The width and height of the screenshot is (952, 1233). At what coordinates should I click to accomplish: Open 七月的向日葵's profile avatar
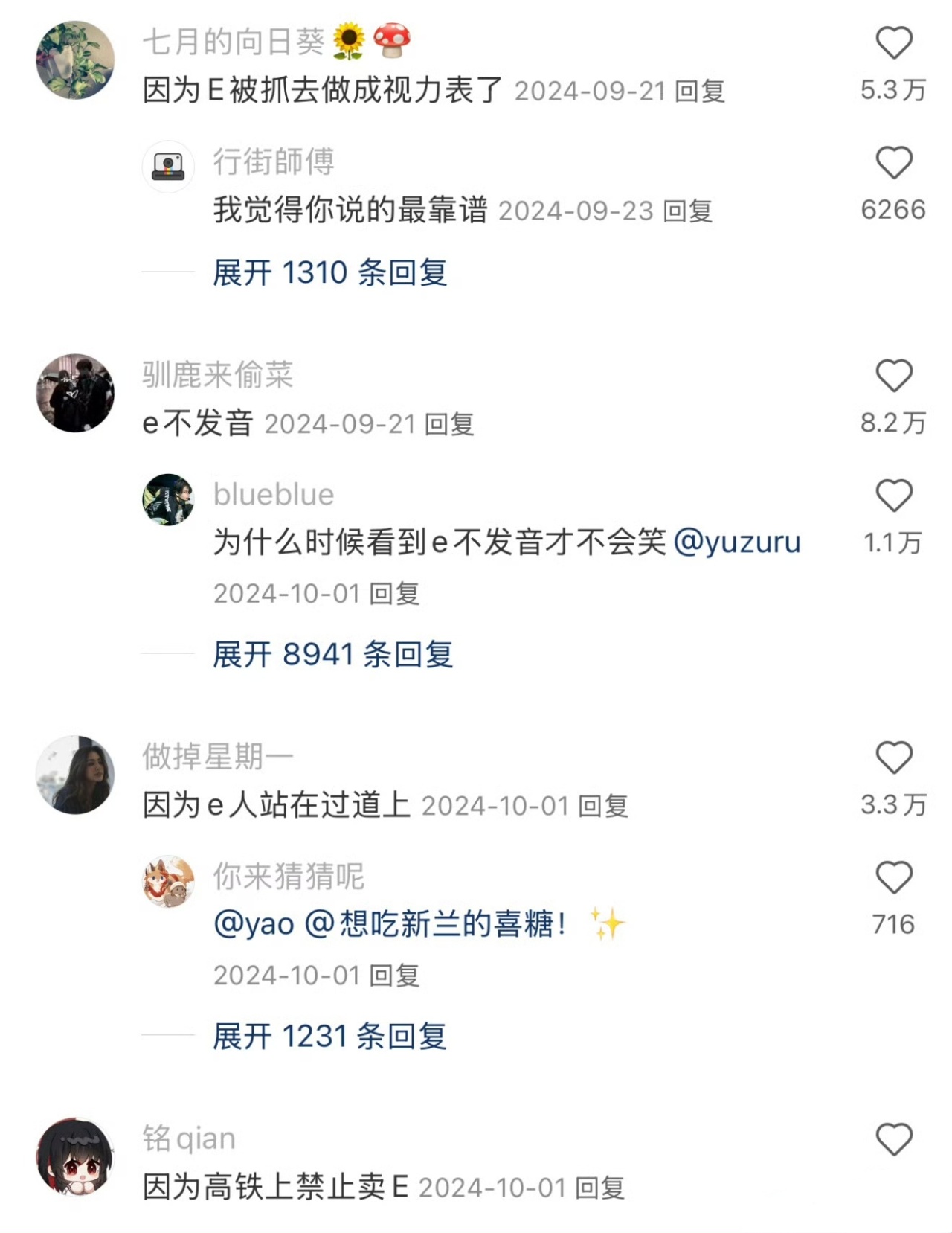(x=75, y=60)
